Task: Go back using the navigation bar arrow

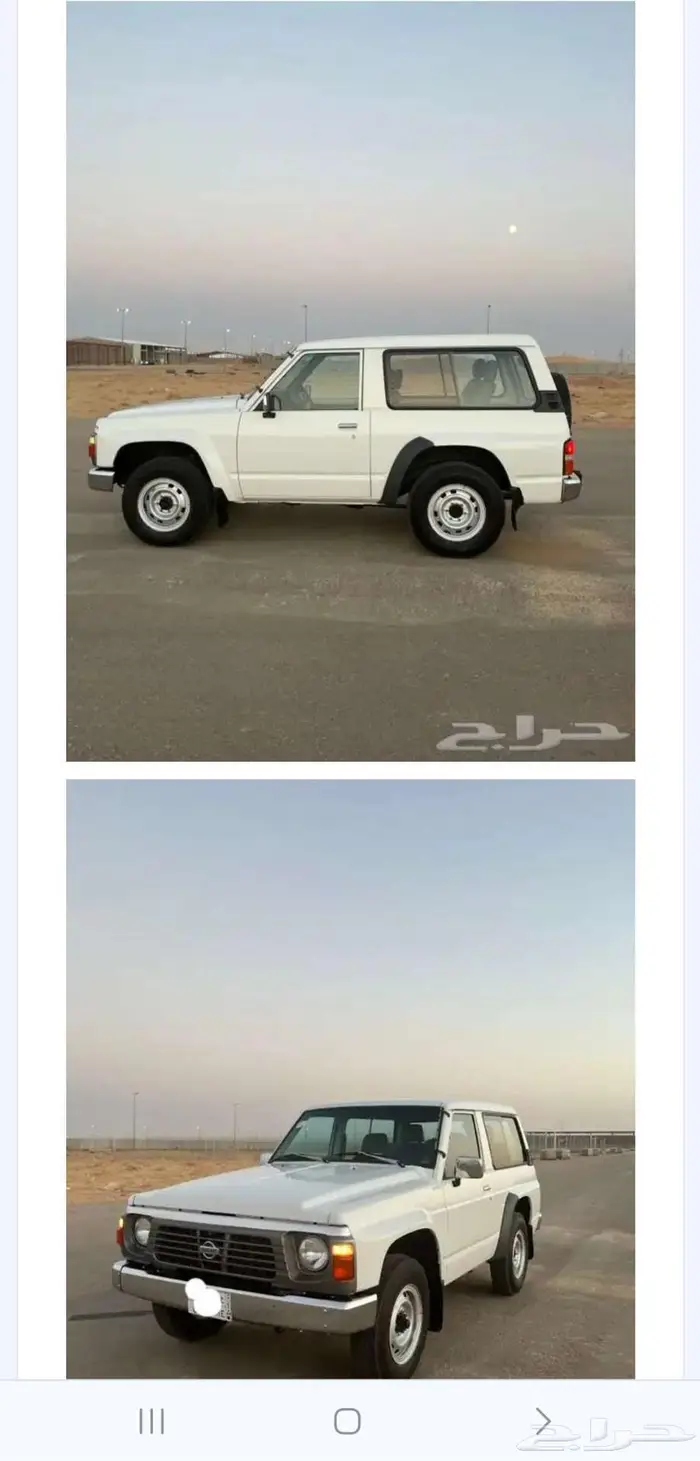Action: pos(542,1421)
